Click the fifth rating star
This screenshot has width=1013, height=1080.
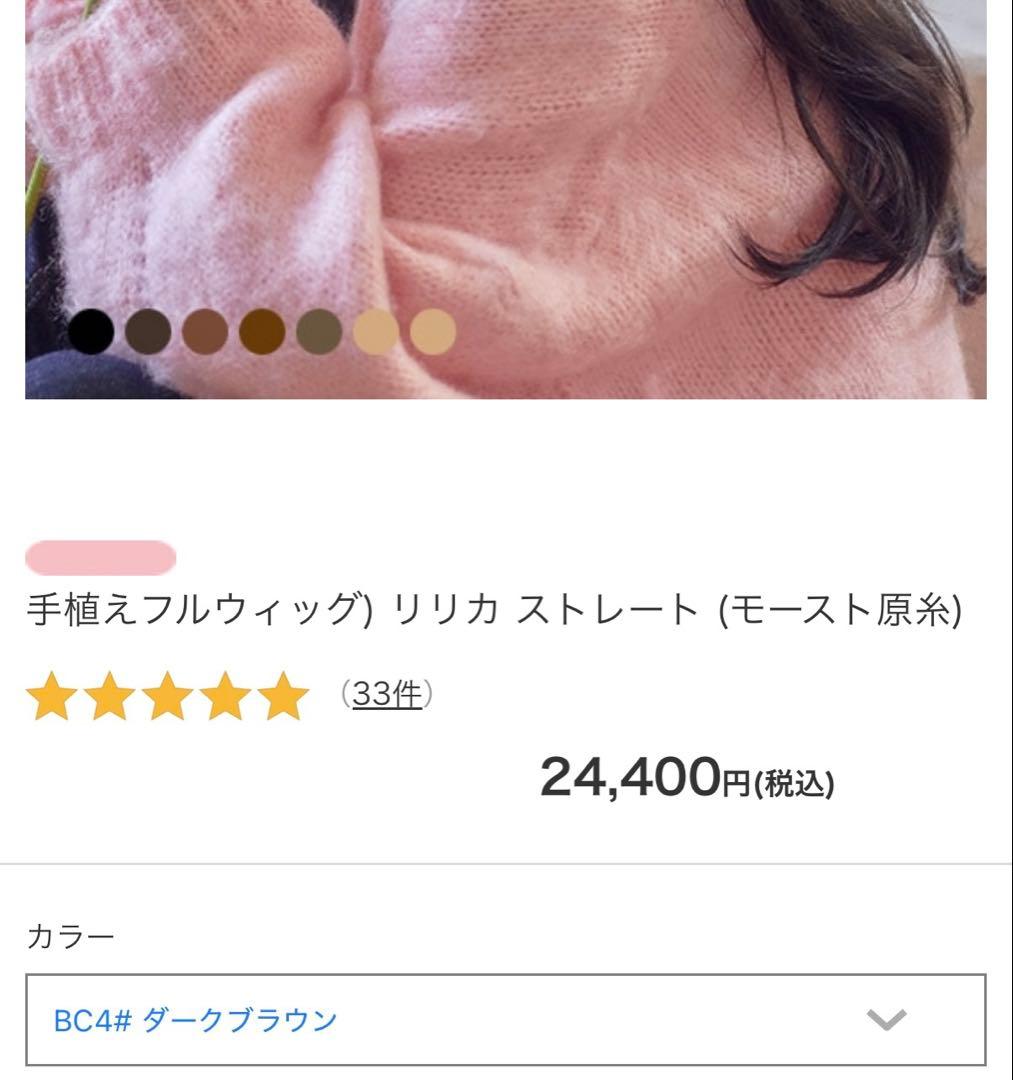286,697
